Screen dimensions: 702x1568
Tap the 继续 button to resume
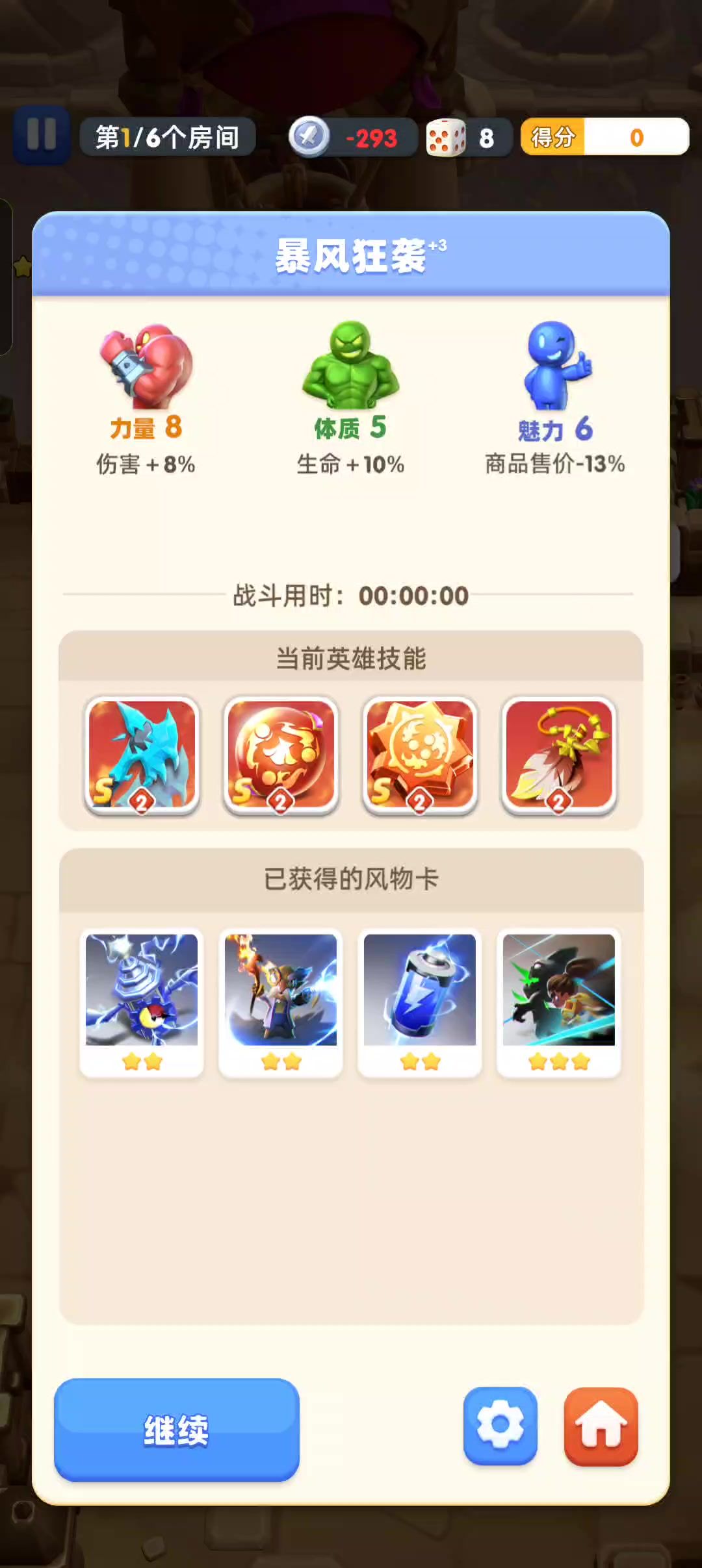pos(176,1430)
